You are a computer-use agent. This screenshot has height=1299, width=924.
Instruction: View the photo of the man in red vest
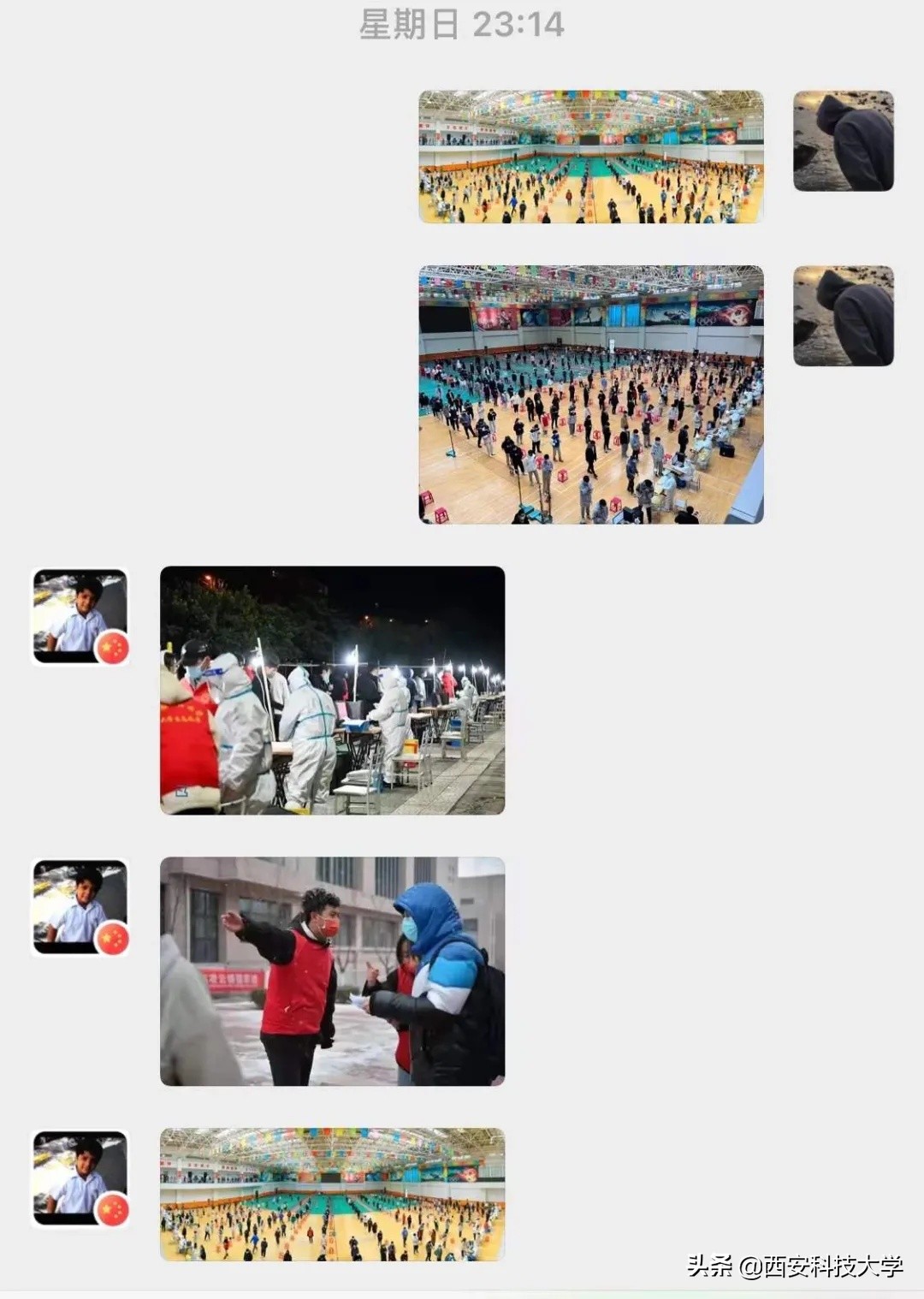point(332,971)
